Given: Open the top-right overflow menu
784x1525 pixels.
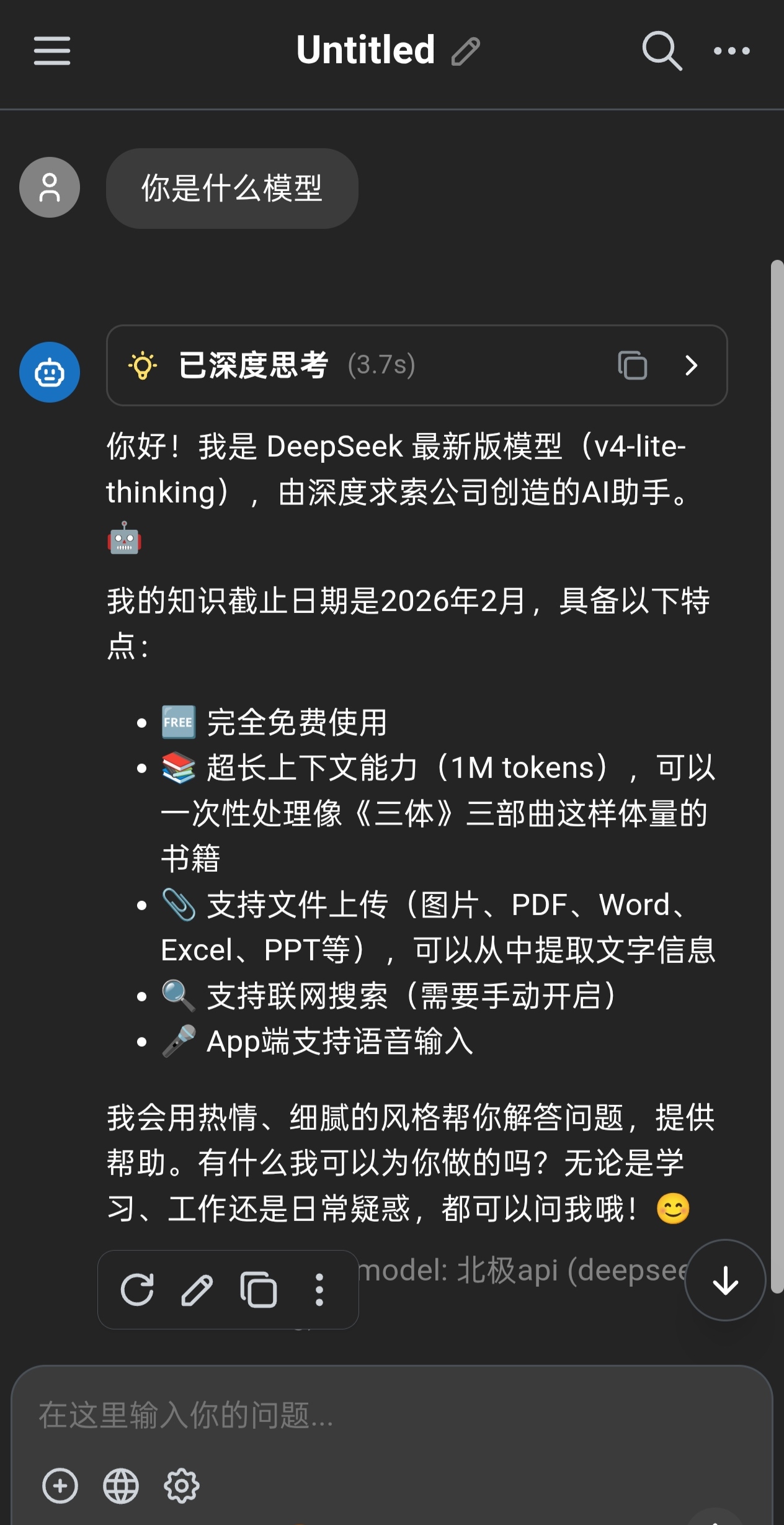Looking at the screenshot, I should (x=732, y=51).
